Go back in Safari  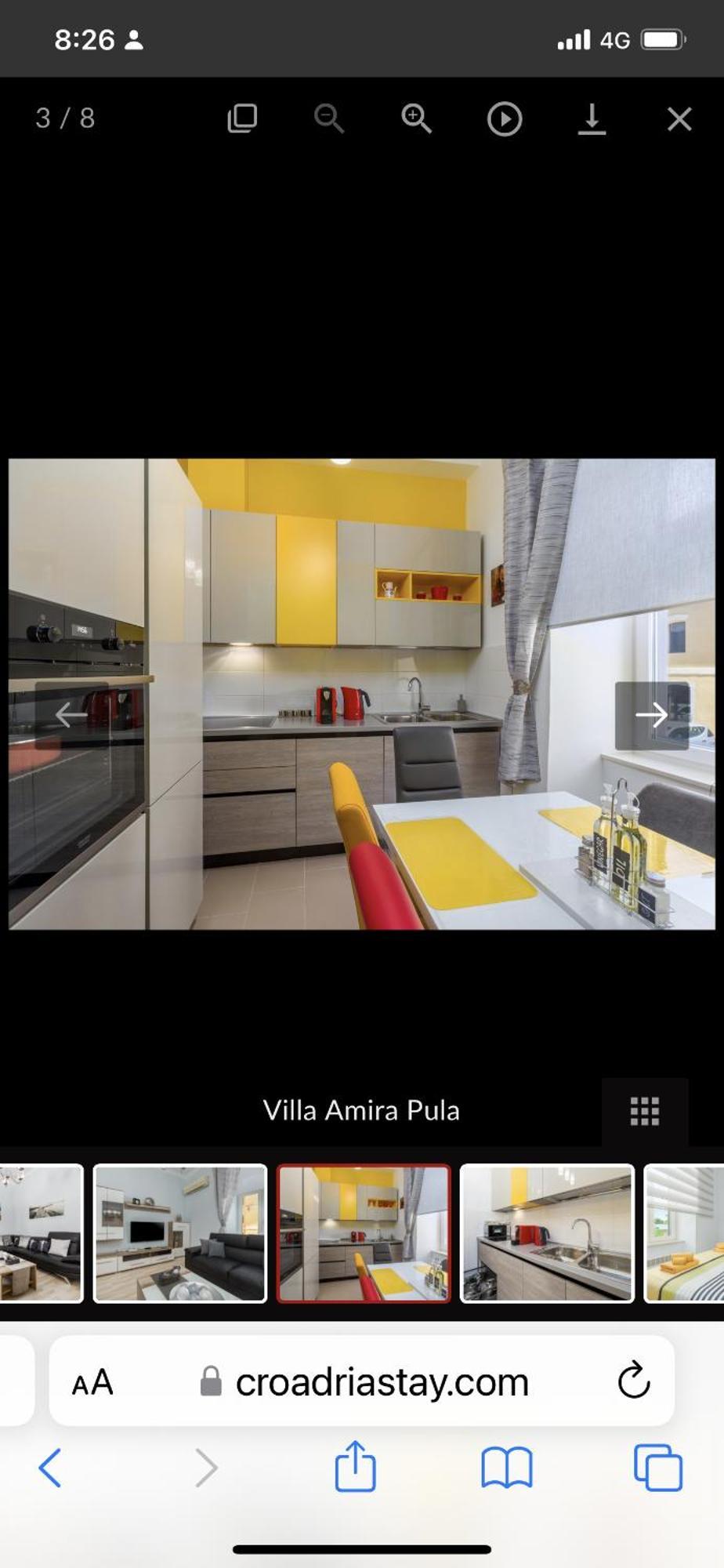[50, 1468]
